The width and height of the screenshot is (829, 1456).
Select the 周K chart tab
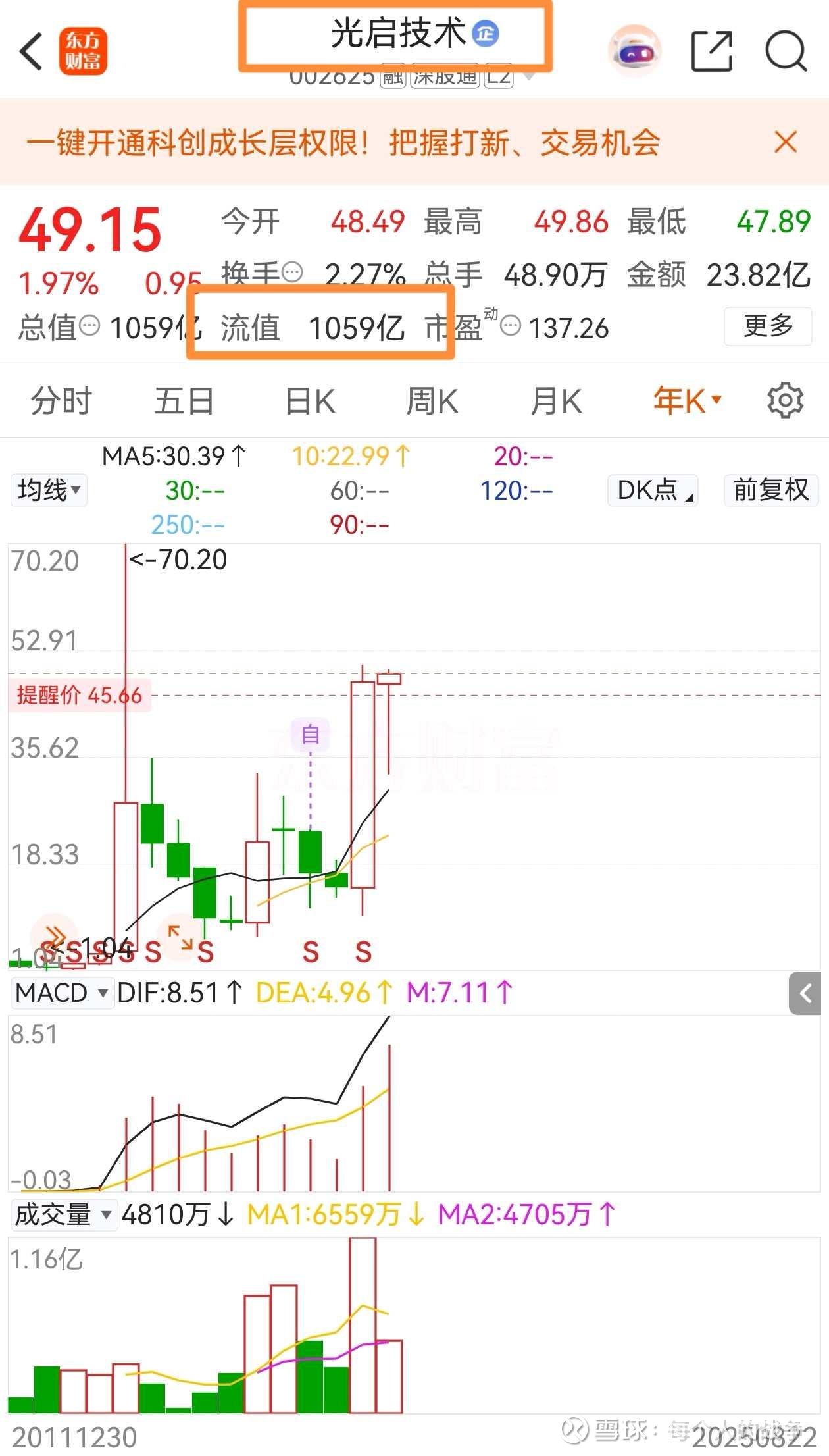[x=432, y=401]
